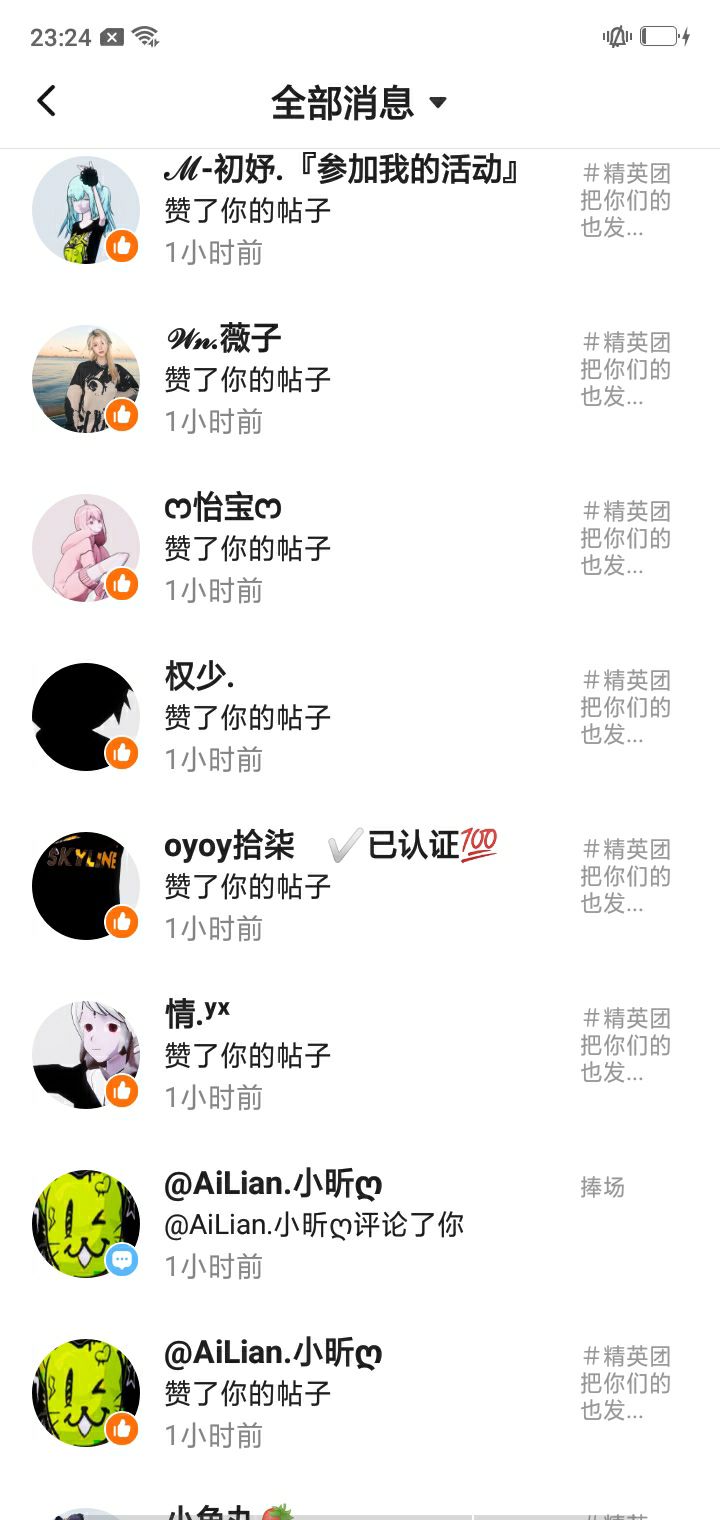This screenshot has height=1520, width=720.
Task: View 情.yx's profile avatar
Action: click(x=86, y=1055)
